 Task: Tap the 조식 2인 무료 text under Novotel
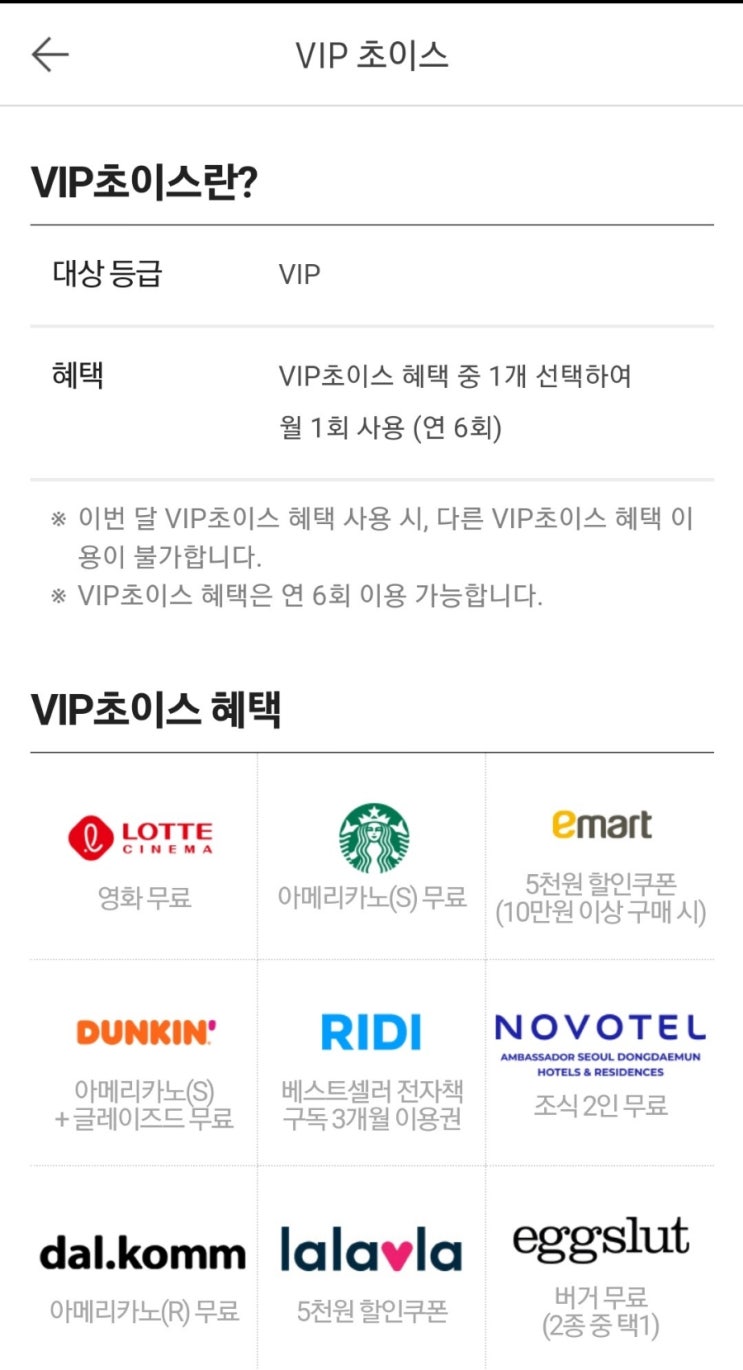pyautogui.click(x=601, y=1103)
